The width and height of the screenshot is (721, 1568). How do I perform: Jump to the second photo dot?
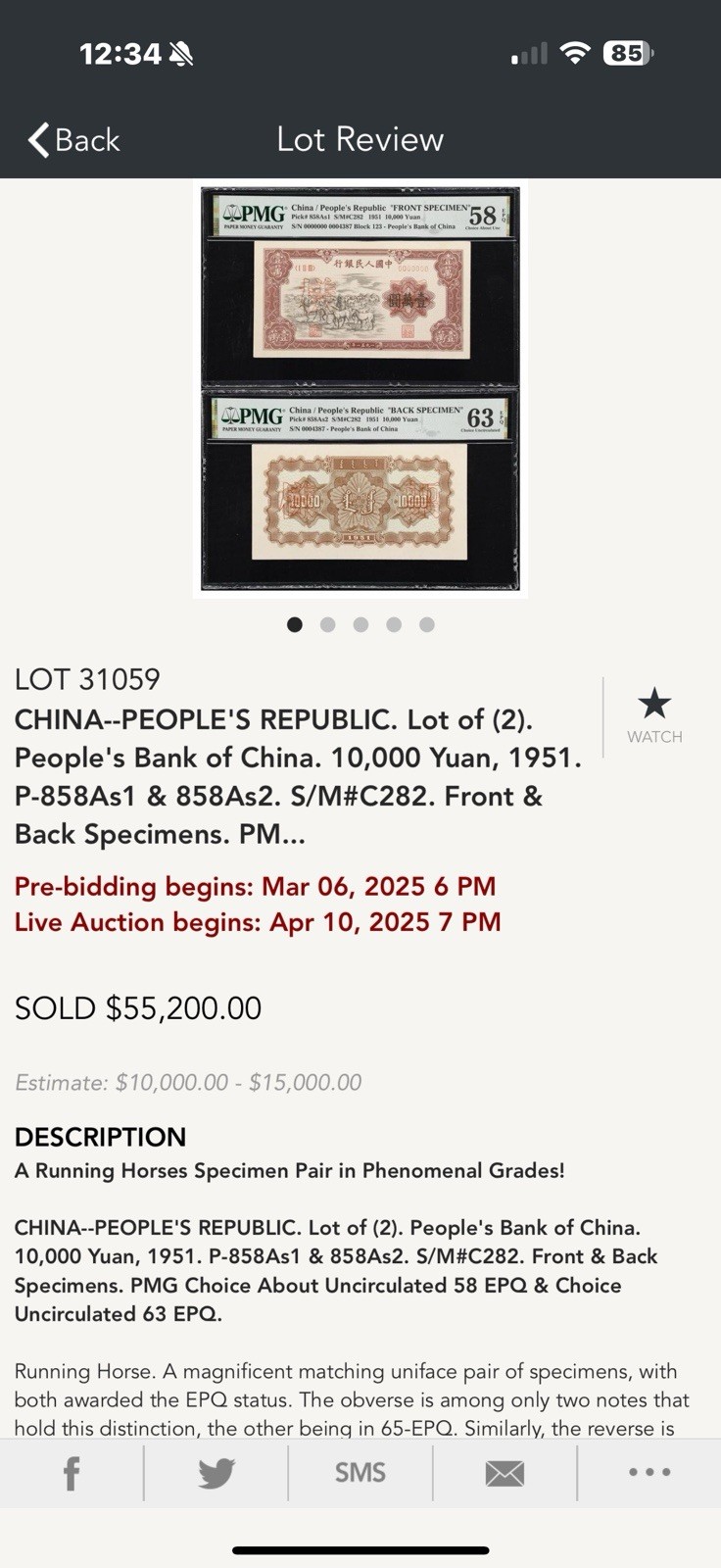click(328, 624)
